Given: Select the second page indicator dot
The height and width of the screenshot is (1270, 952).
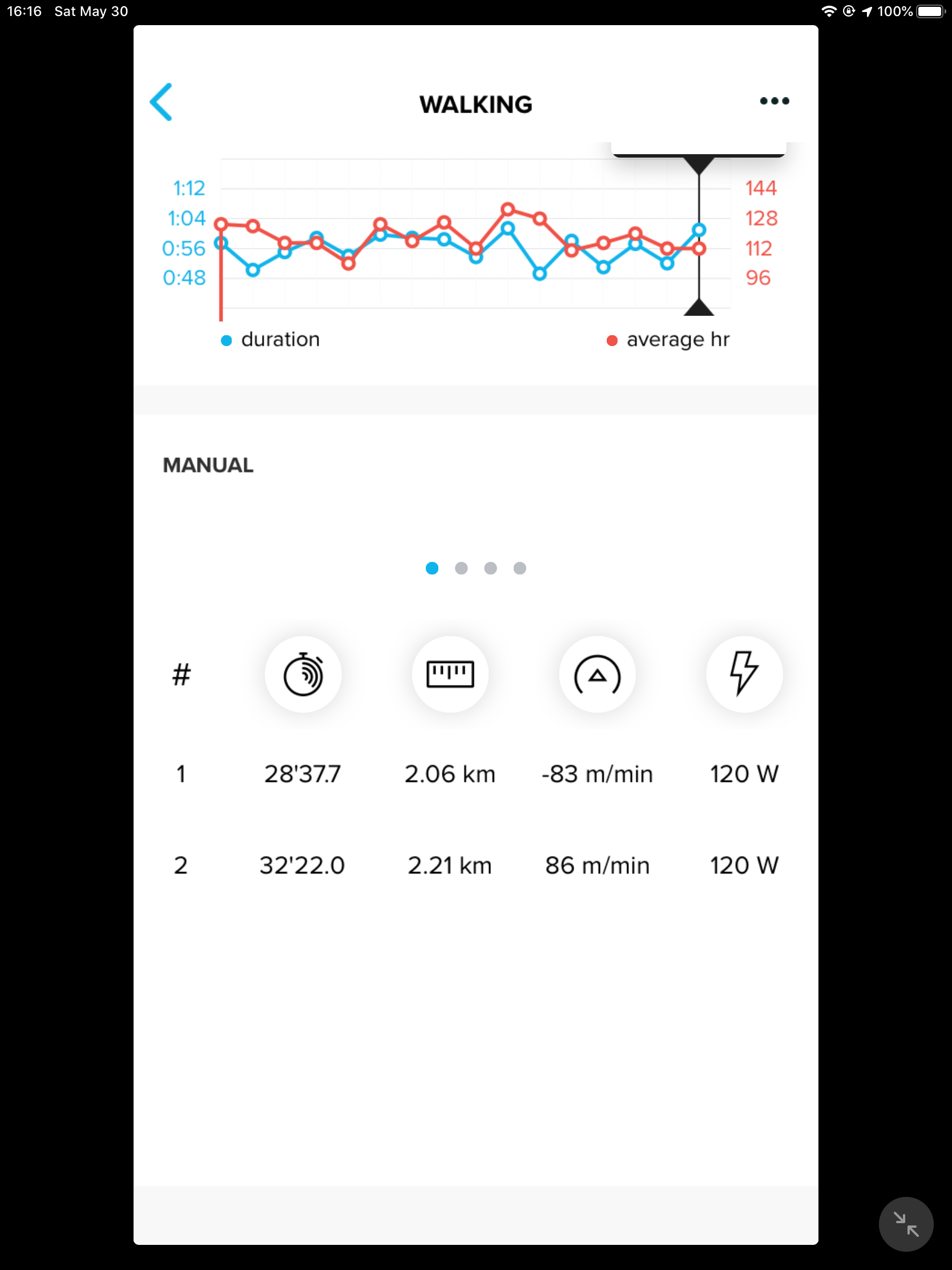Looking at the screenshot, I should [x=461, y=568].
